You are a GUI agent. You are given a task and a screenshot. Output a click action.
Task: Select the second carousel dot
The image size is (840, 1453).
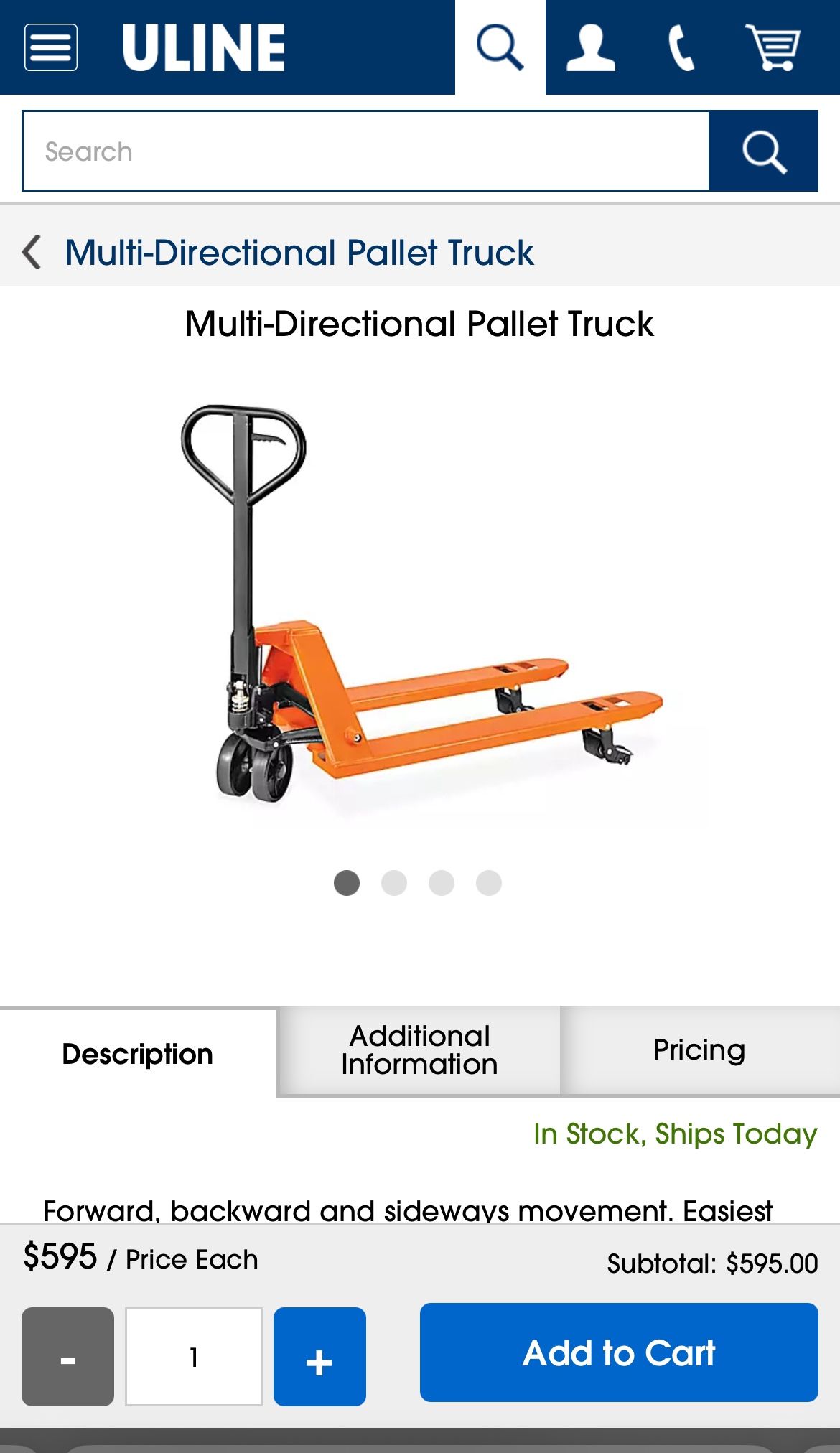[x=394, y=884]
